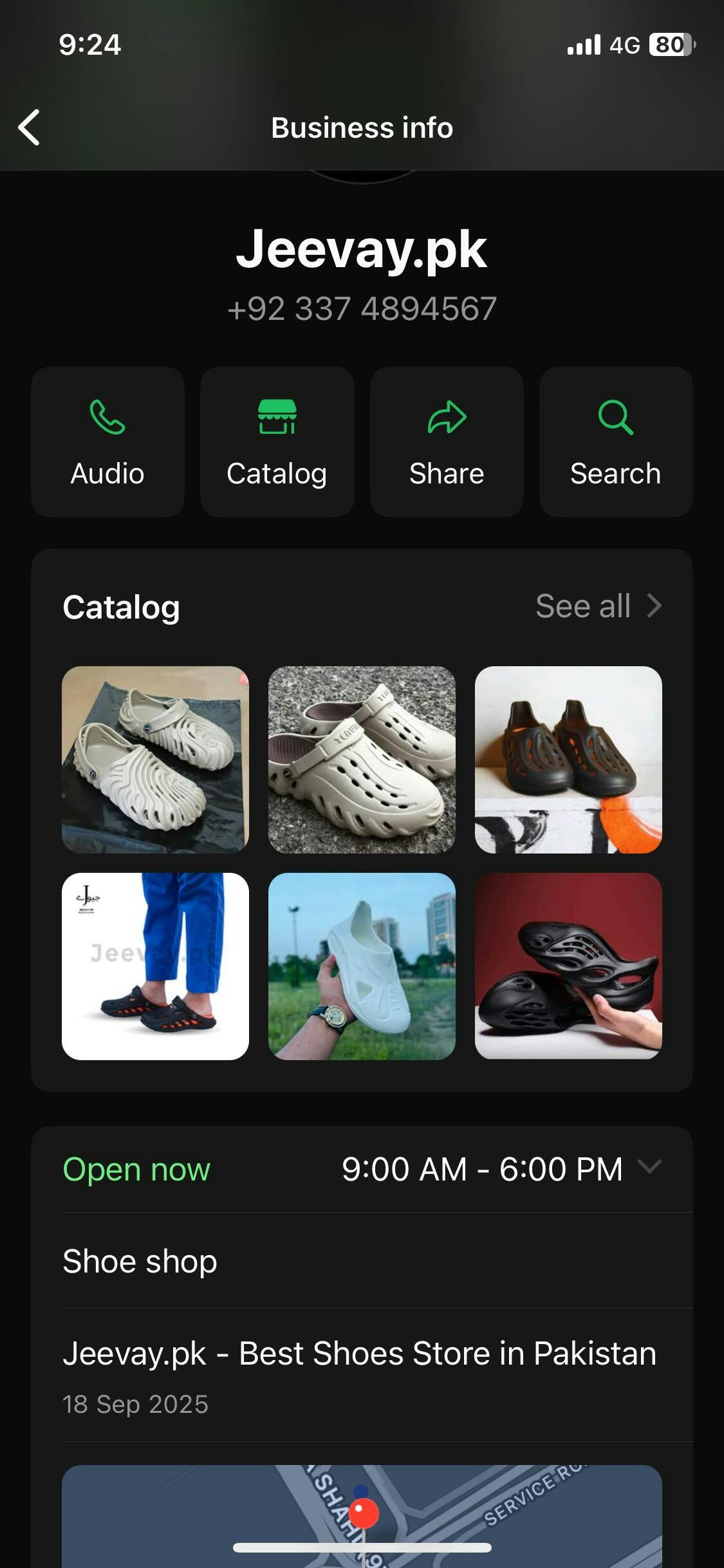Image resolution: width=724 pixels, height=1568 pixels.
Task: Open the blue trousers clogs product
Action: (155, 966)
